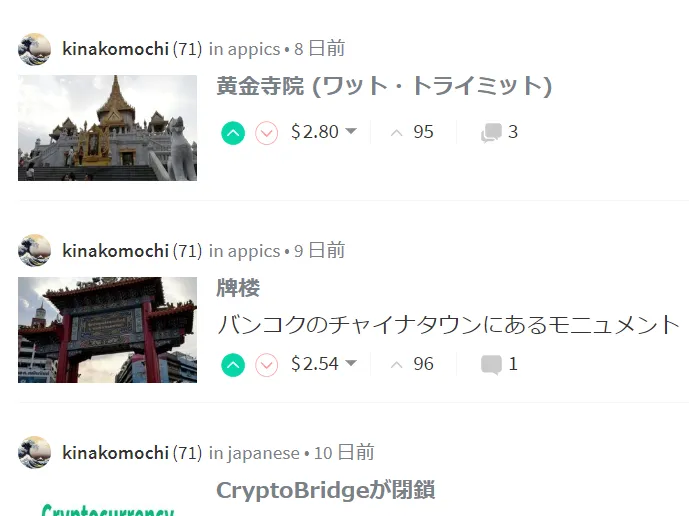689x516 pixels.
Task: Open the CryptoBridgeが閉鎖 post
Action: (325, 491)
